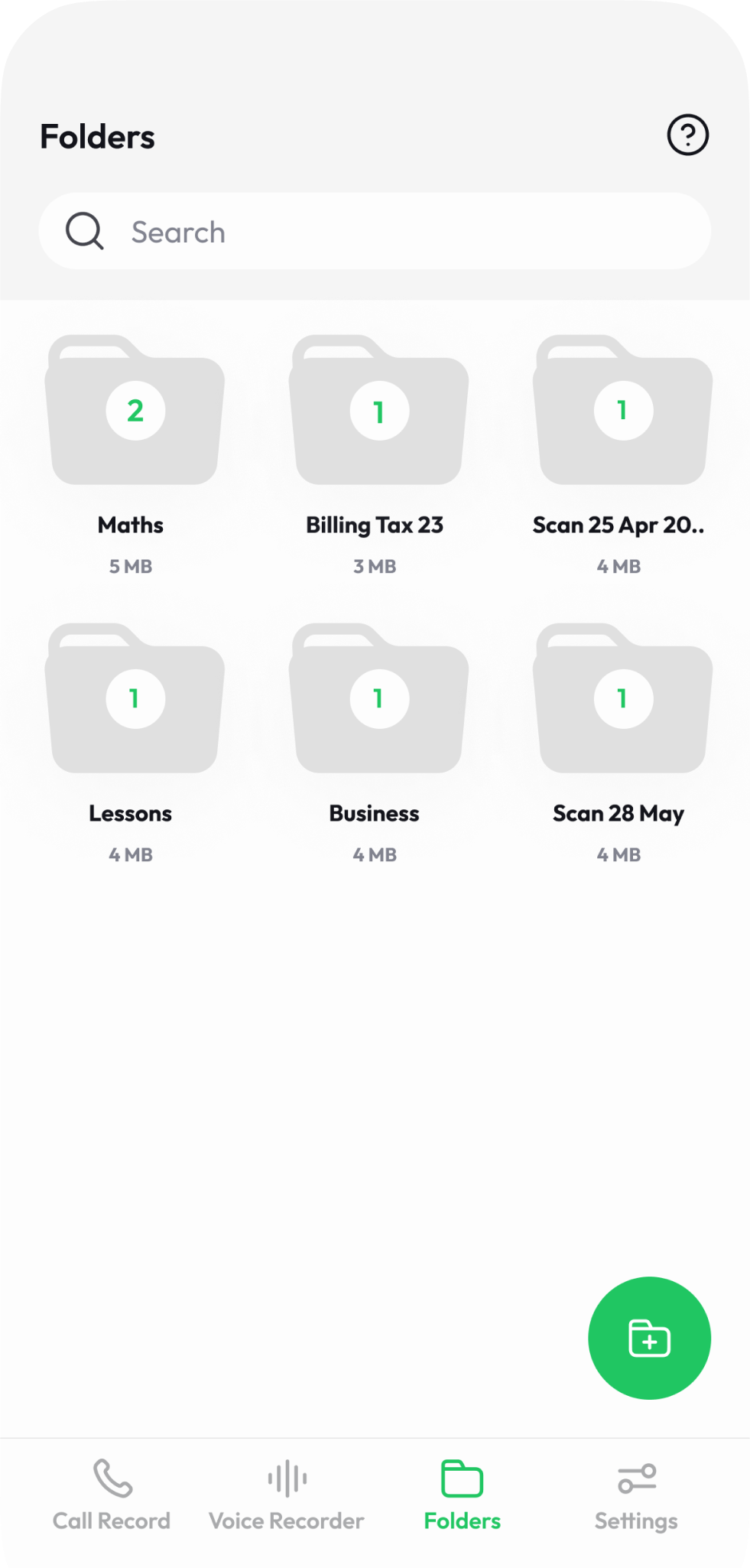The image size is (750, 1568).
Task: Open Settings via the key icon
Action: click(x=636, y=1479)
